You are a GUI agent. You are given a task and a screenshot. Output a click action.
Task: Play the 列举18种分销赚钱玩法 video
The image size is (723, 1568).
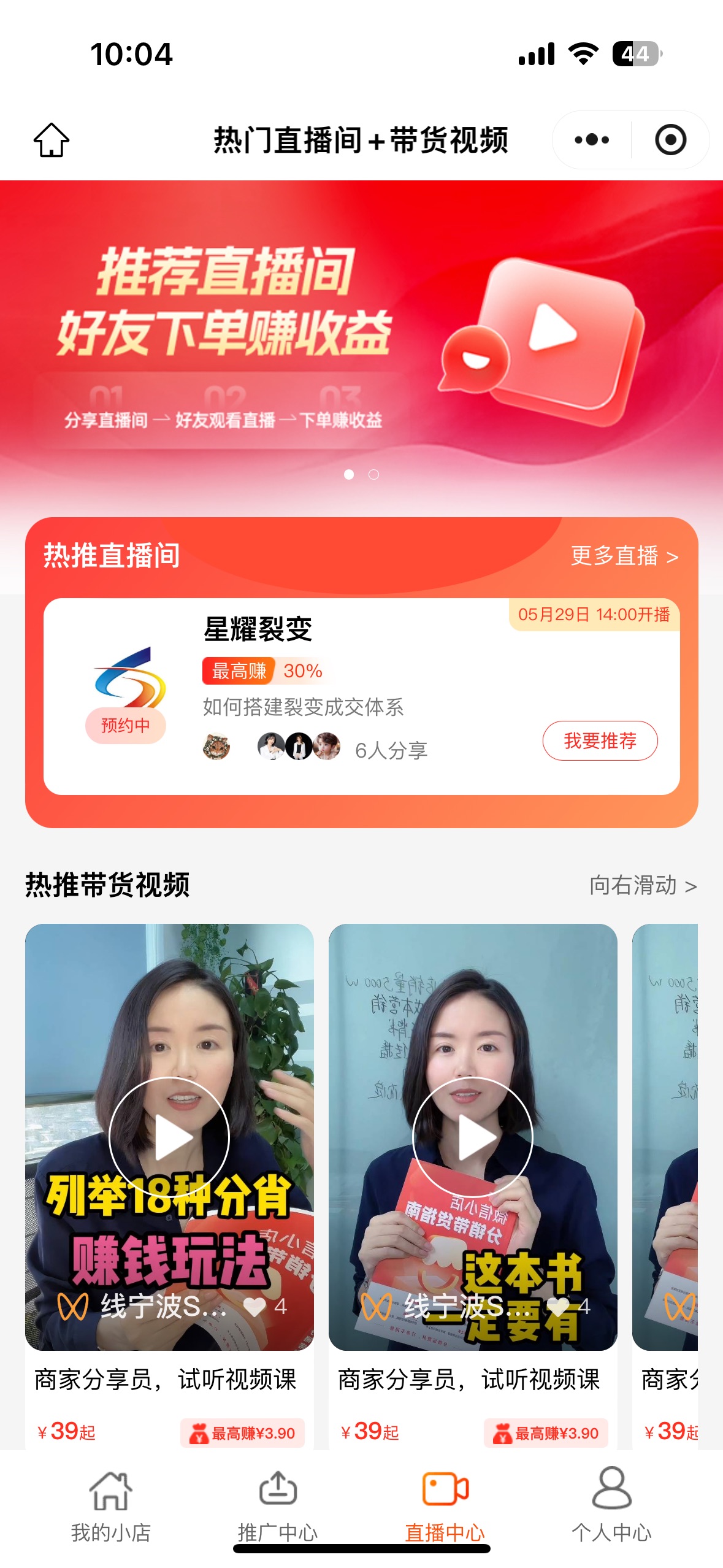point(169,1137)
